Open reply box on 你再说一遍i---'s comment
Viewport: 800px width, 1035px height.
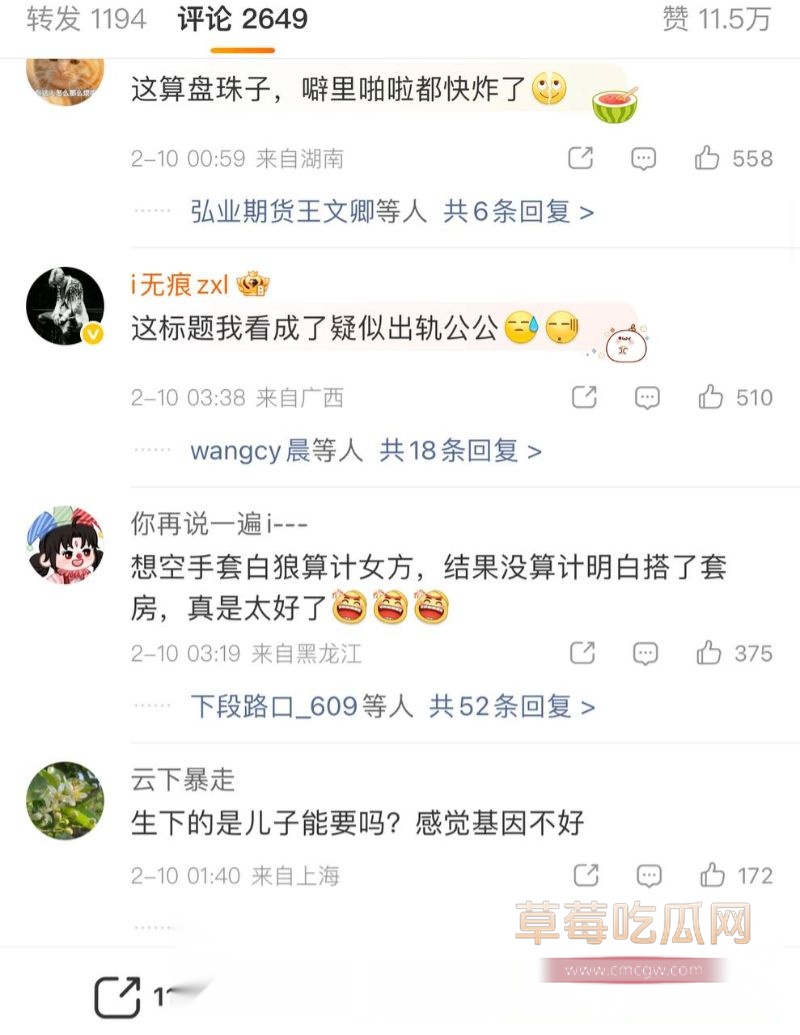646,652
